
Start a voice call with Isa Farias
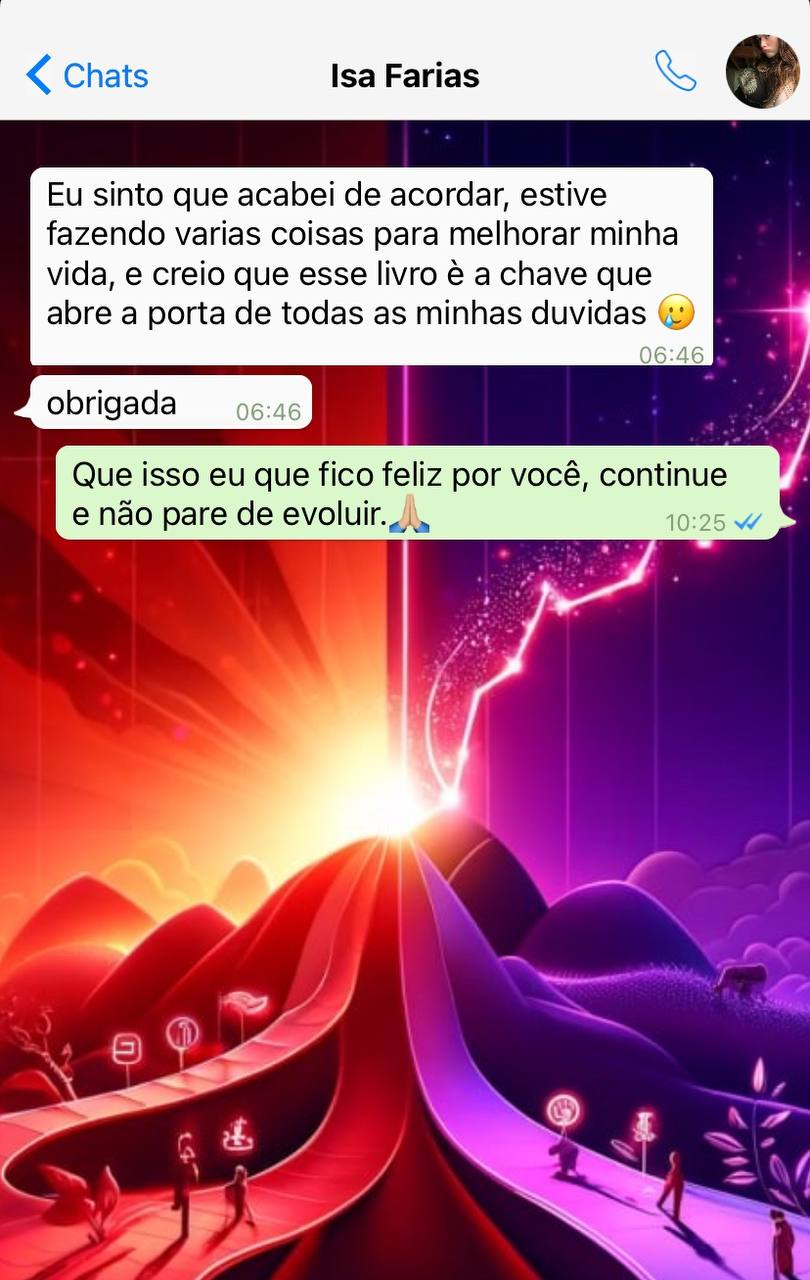click(675, 71)
